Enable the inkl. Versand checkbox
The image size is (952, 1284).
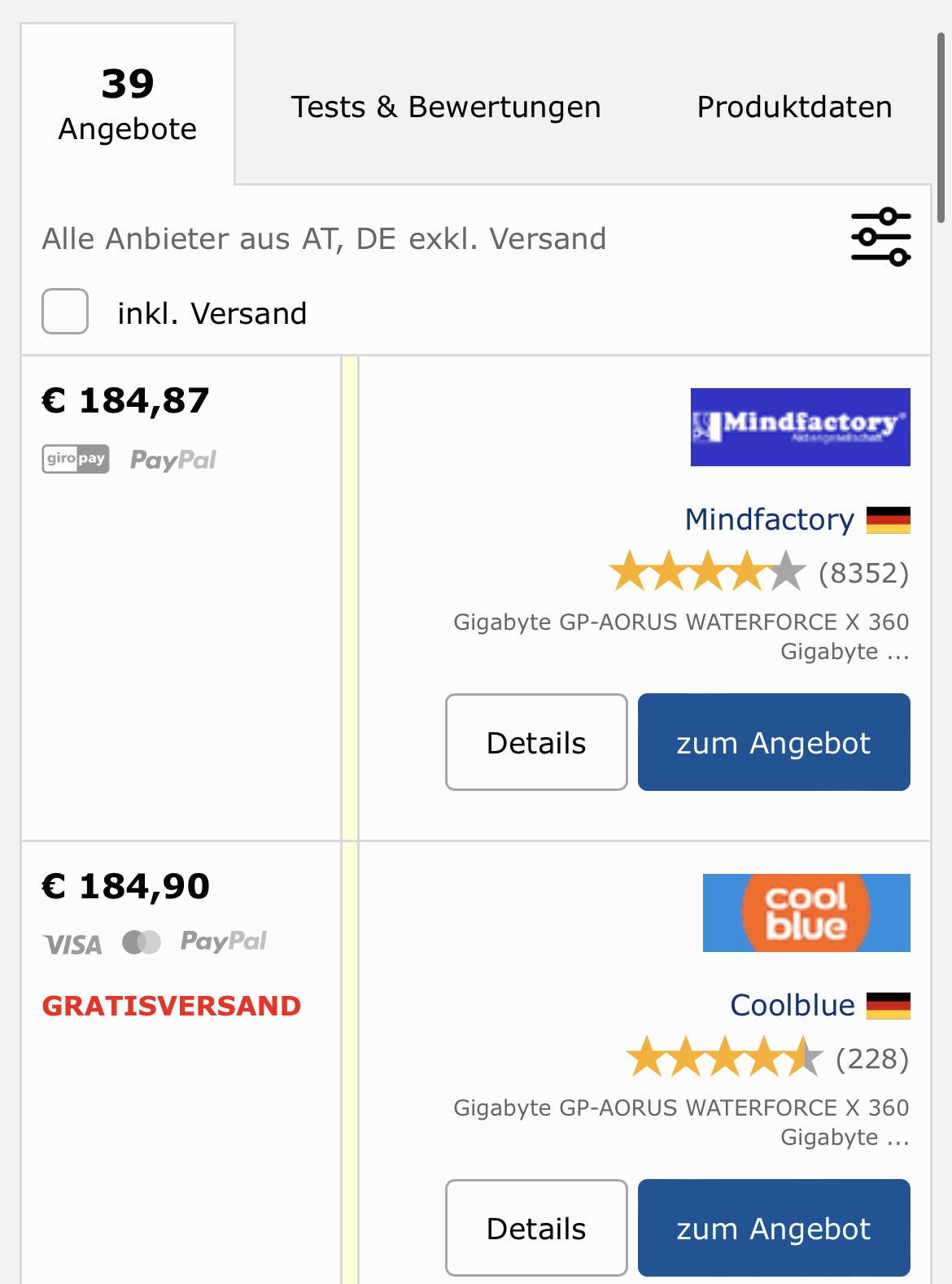[65, 312]
